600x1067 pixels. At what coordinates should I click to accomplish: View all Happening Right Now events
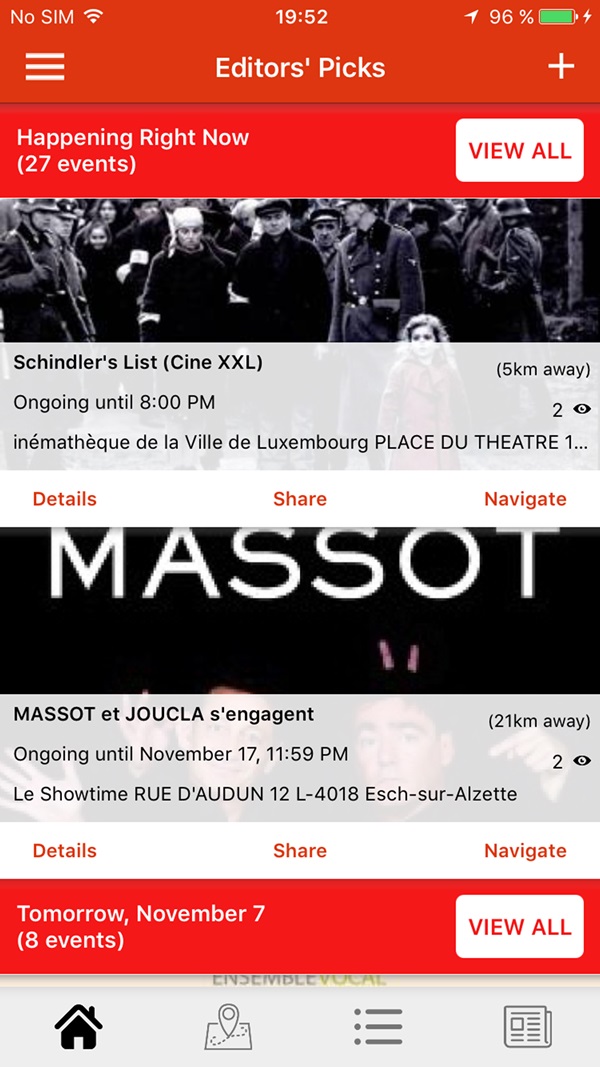tap(519, 151)
